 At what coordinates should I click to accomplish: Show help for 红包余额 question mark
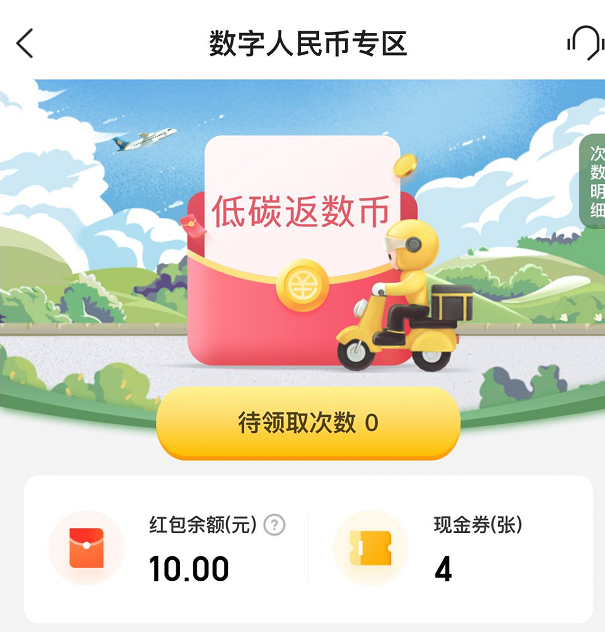tap(275, 525)
